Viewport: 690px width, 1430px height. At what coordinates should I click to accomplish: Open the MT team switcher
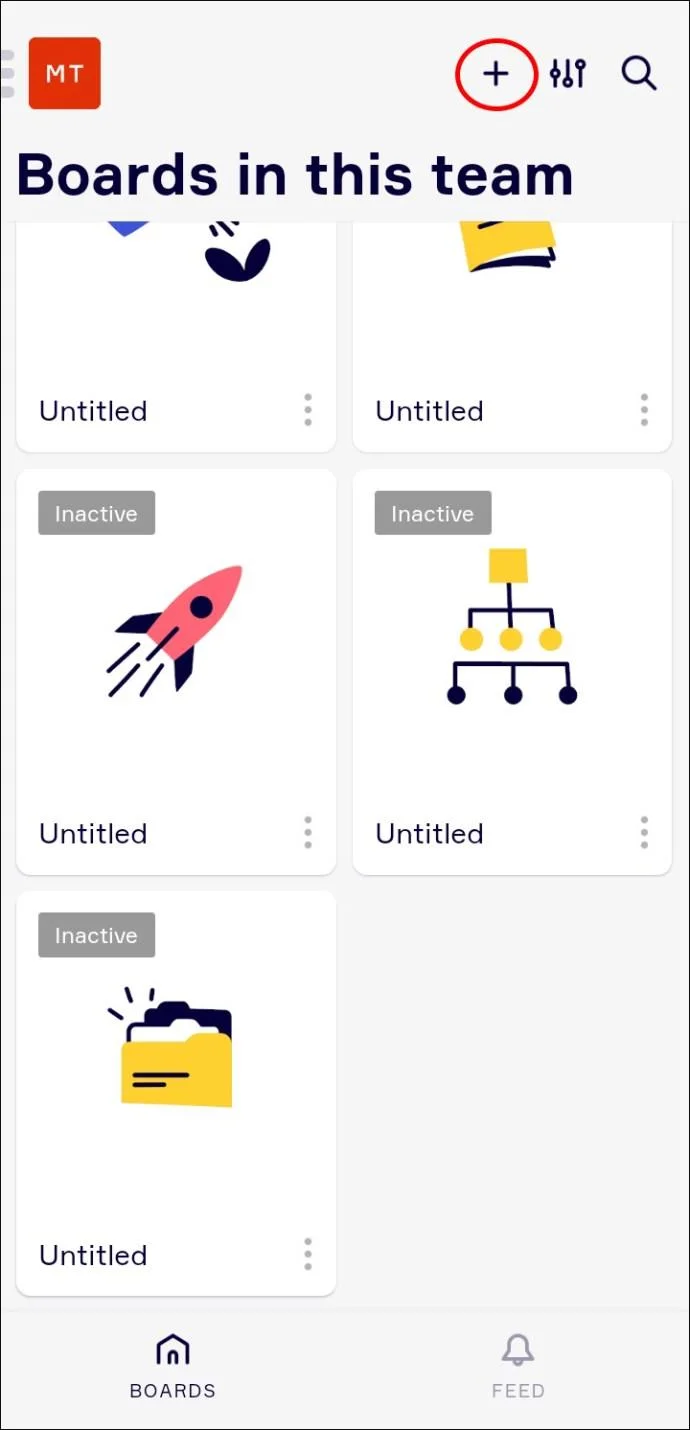tap(65, 74)
